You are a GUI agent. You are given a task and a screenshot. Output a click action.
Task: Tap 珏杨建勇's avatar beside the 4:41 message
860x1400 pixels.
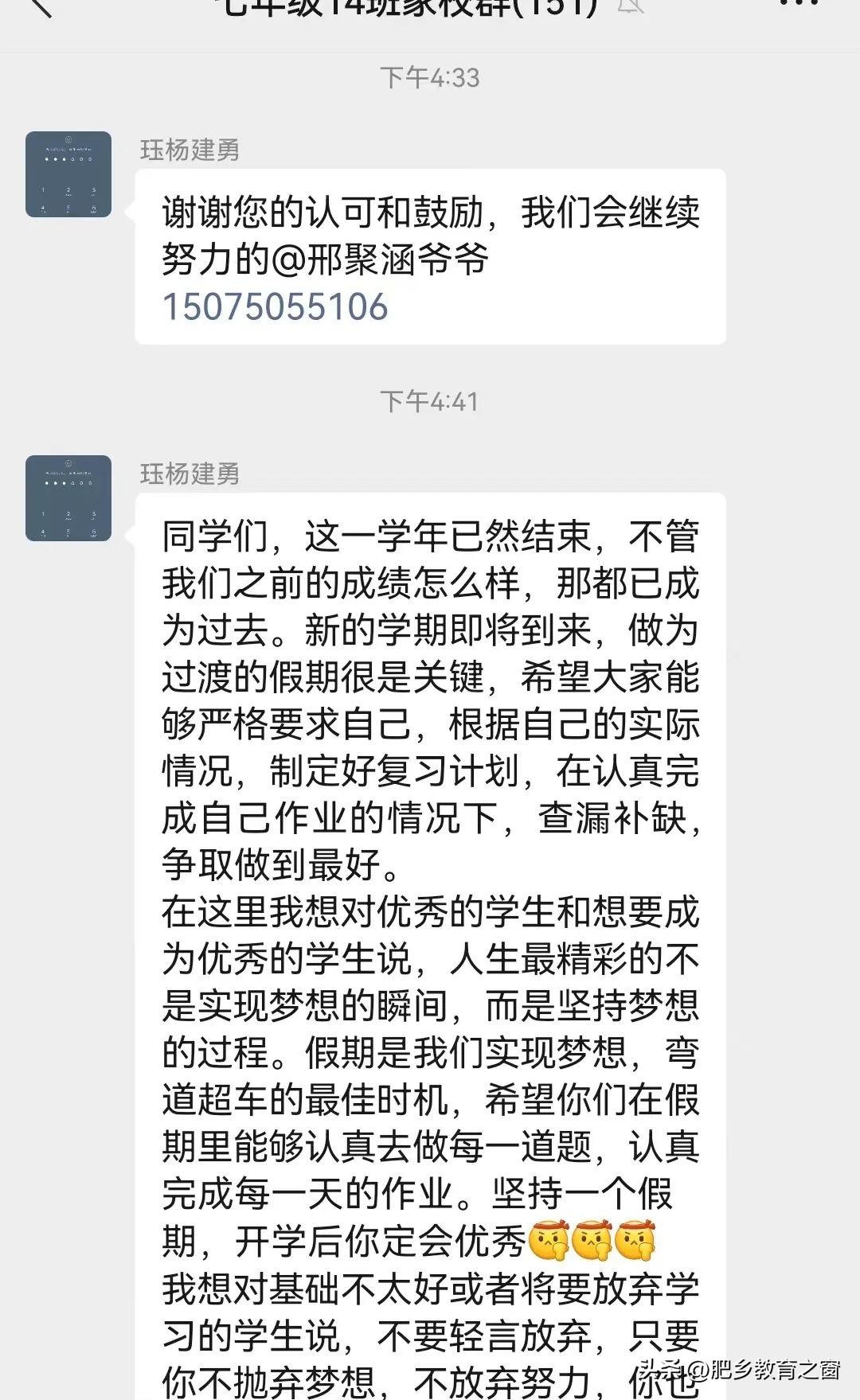(x=68, y=497)
